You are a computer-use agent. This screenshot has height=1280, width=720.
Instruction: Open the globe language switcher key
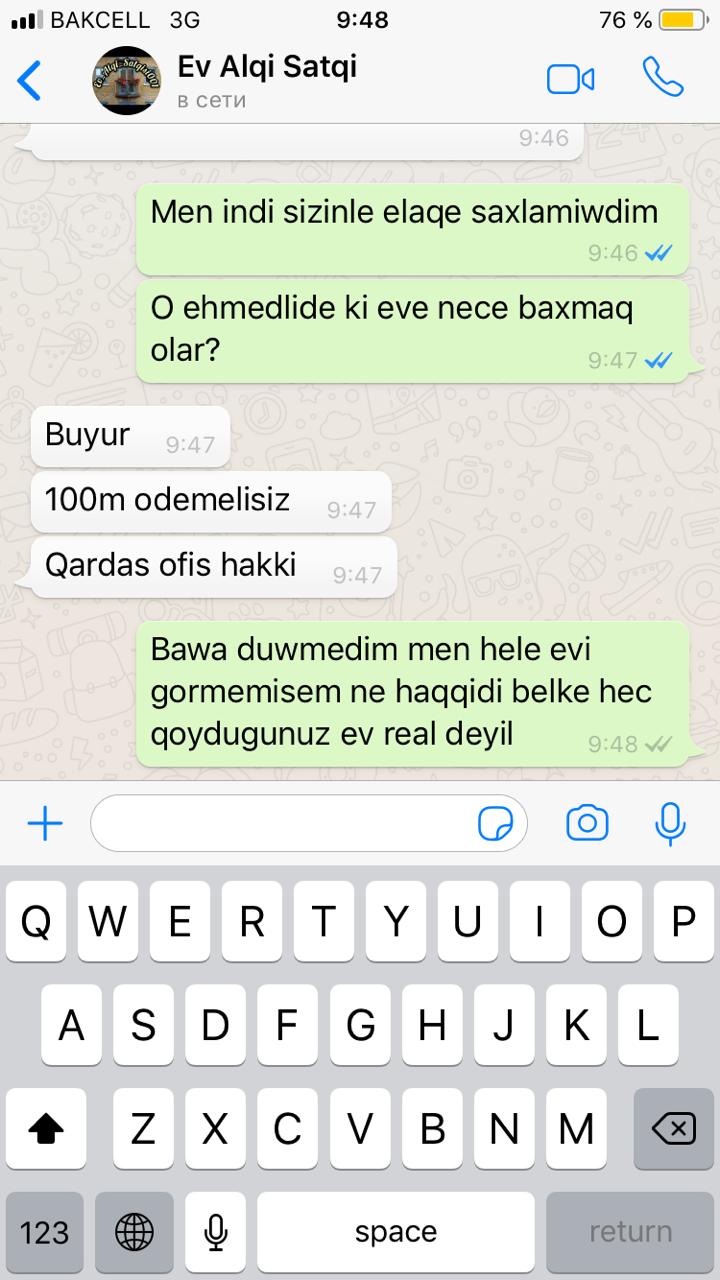135,1232
